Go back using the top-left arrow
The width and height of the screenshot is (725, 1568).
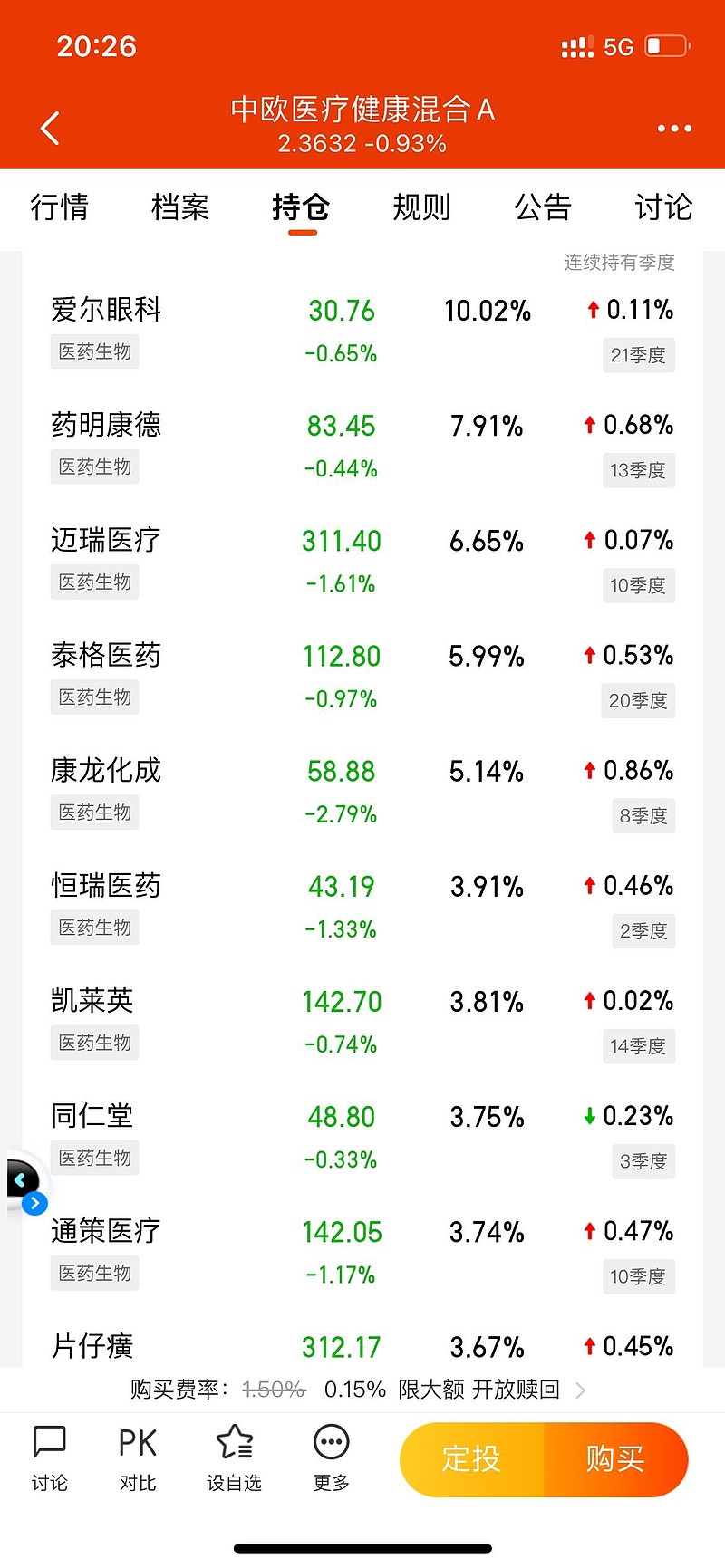[51, 128]
